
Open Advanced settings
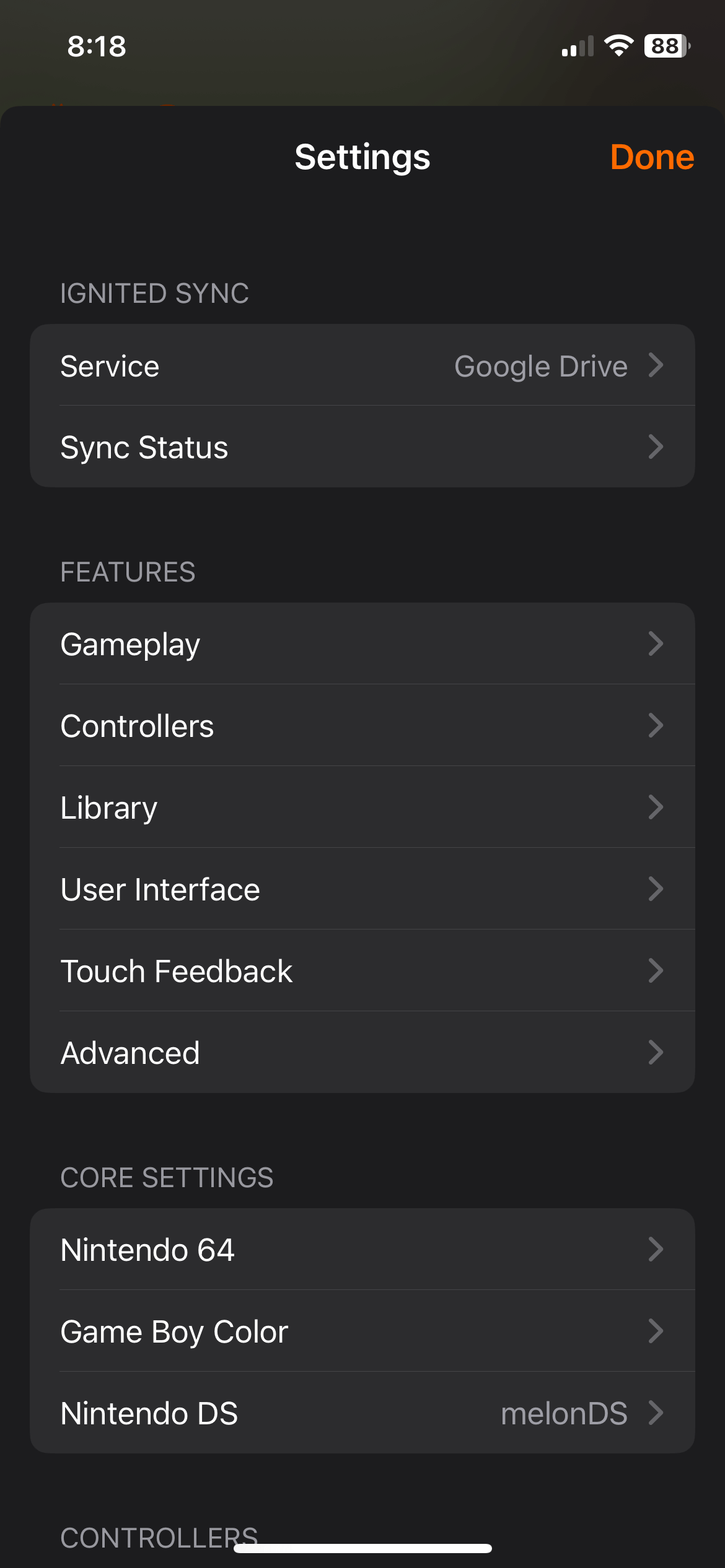362,1053
